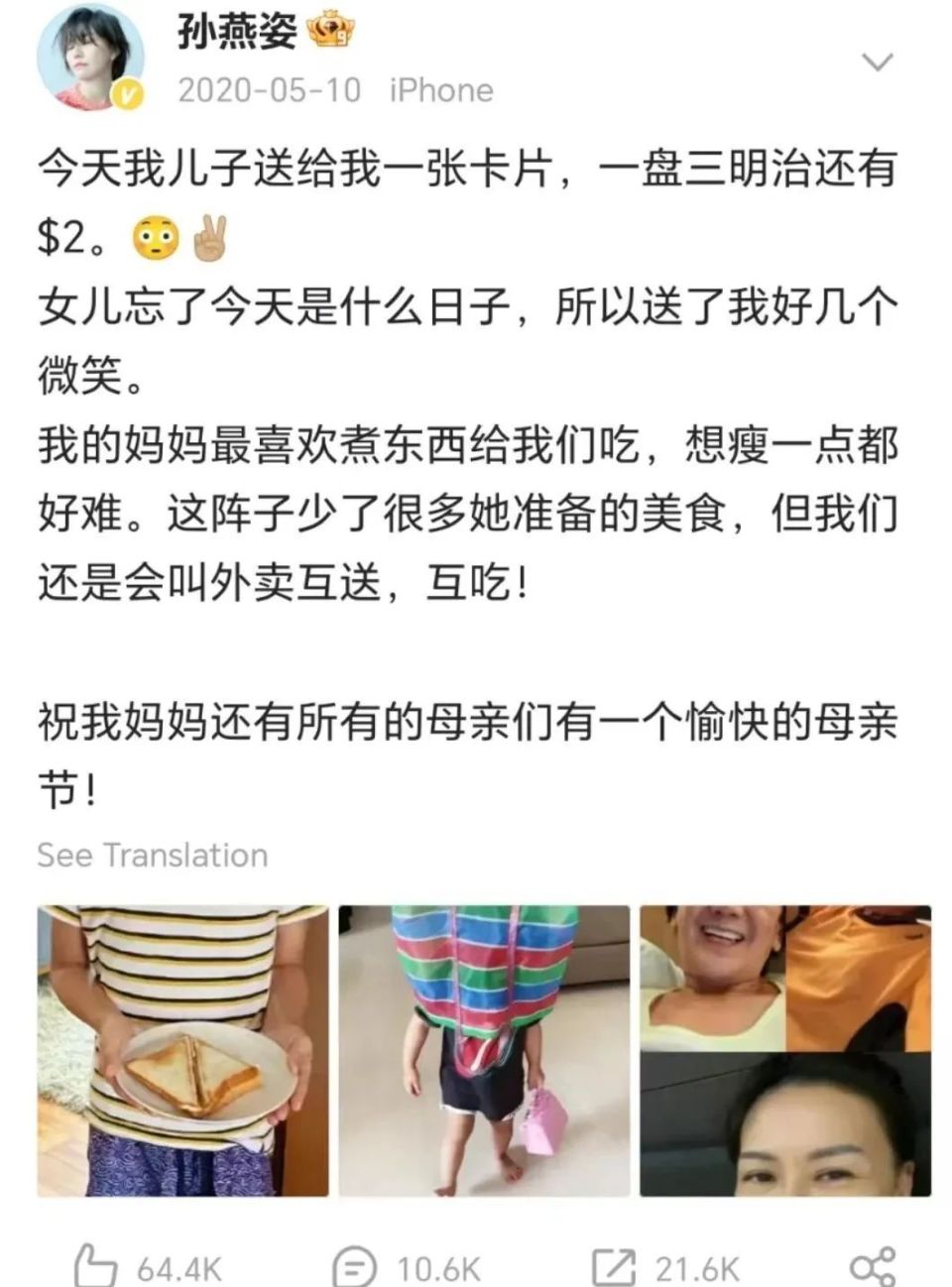Open the post options via the top-right chevron
952x1287 pixels.
click(x=877, y=61)
